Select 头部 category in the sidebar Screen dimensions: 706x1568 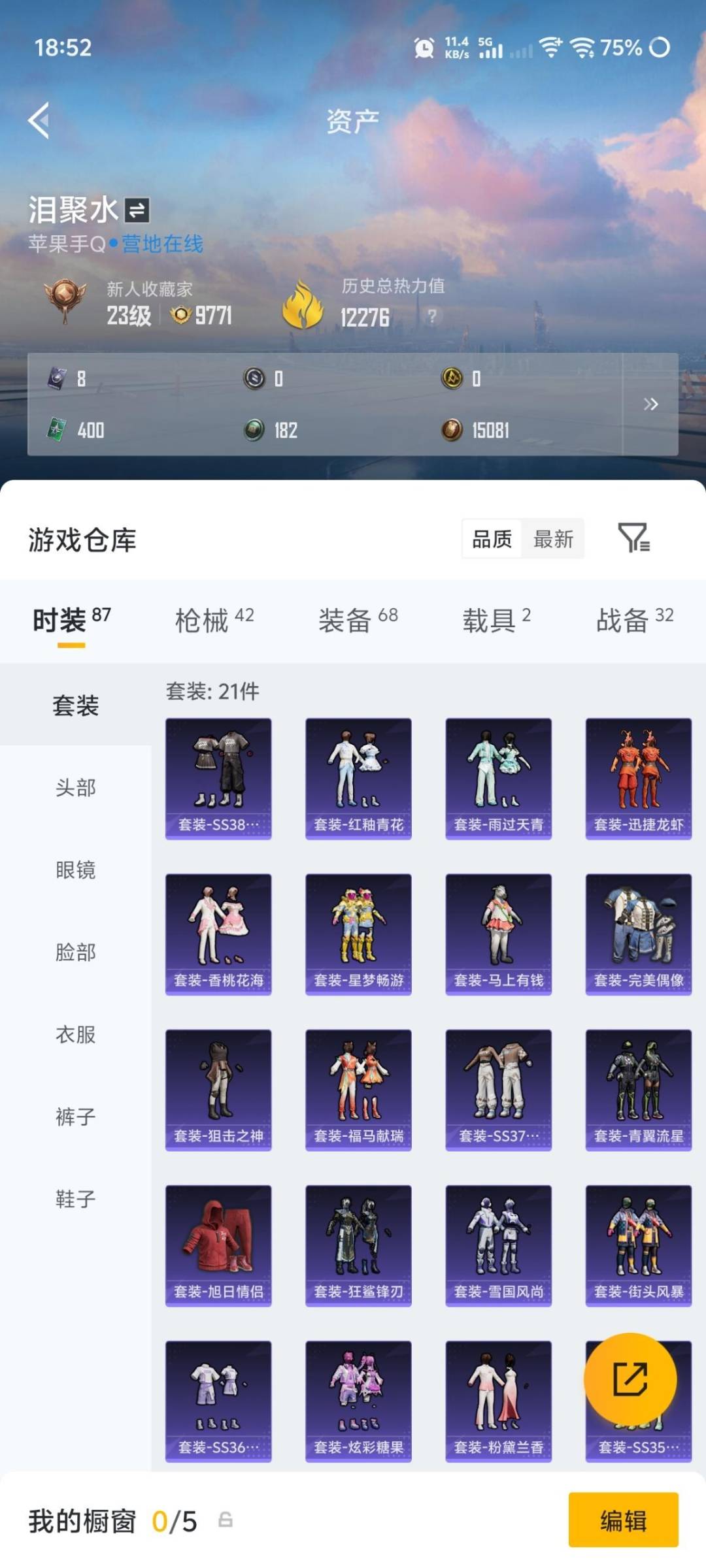74,788
